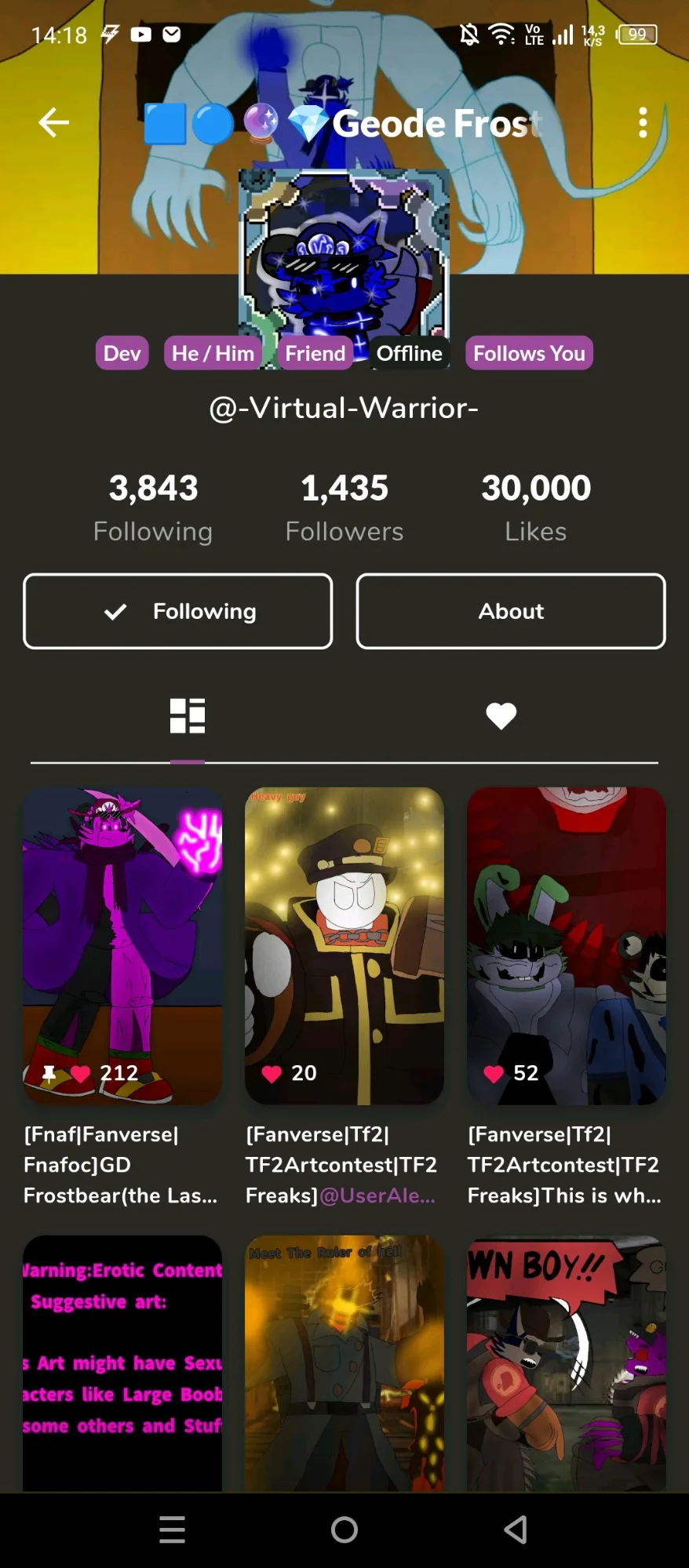Open the three-dot overflow menu
689x1568 pixels.
643,123
